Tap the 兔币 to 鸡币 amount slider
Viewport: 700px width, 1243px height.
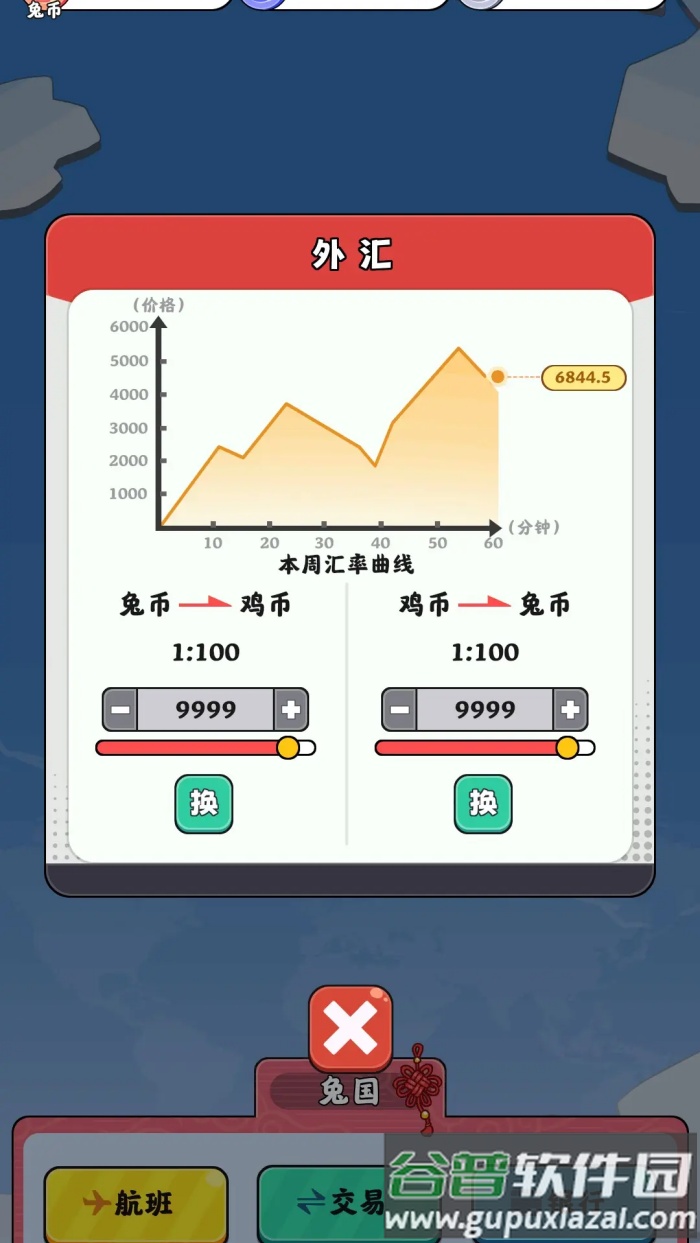tap(205, 748)
